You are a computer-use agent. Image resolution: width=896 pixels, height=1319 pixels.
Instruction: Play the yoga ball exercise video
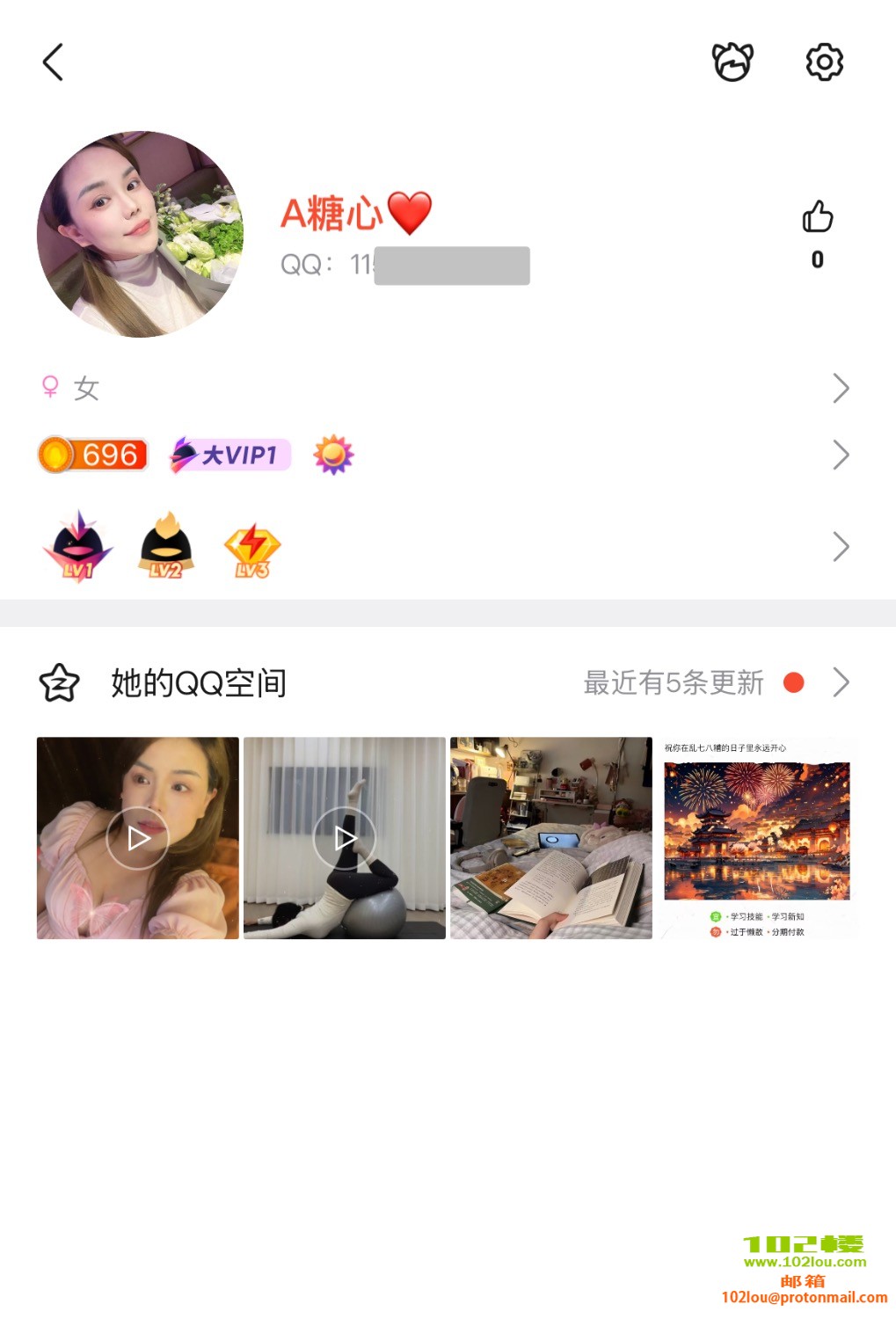point(345,838)
